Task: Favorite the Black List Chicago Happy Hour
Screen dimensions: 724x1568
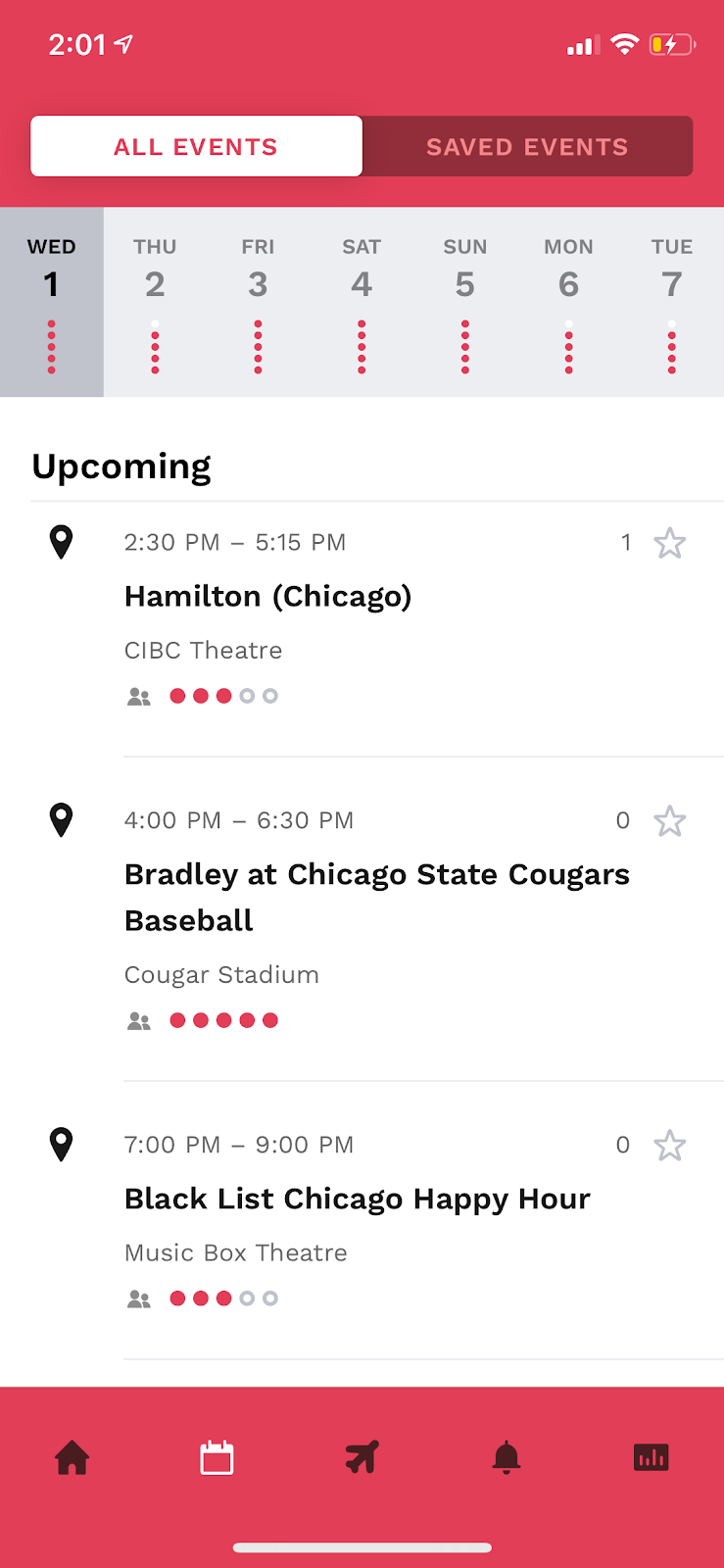Action: click(670, 1146)
